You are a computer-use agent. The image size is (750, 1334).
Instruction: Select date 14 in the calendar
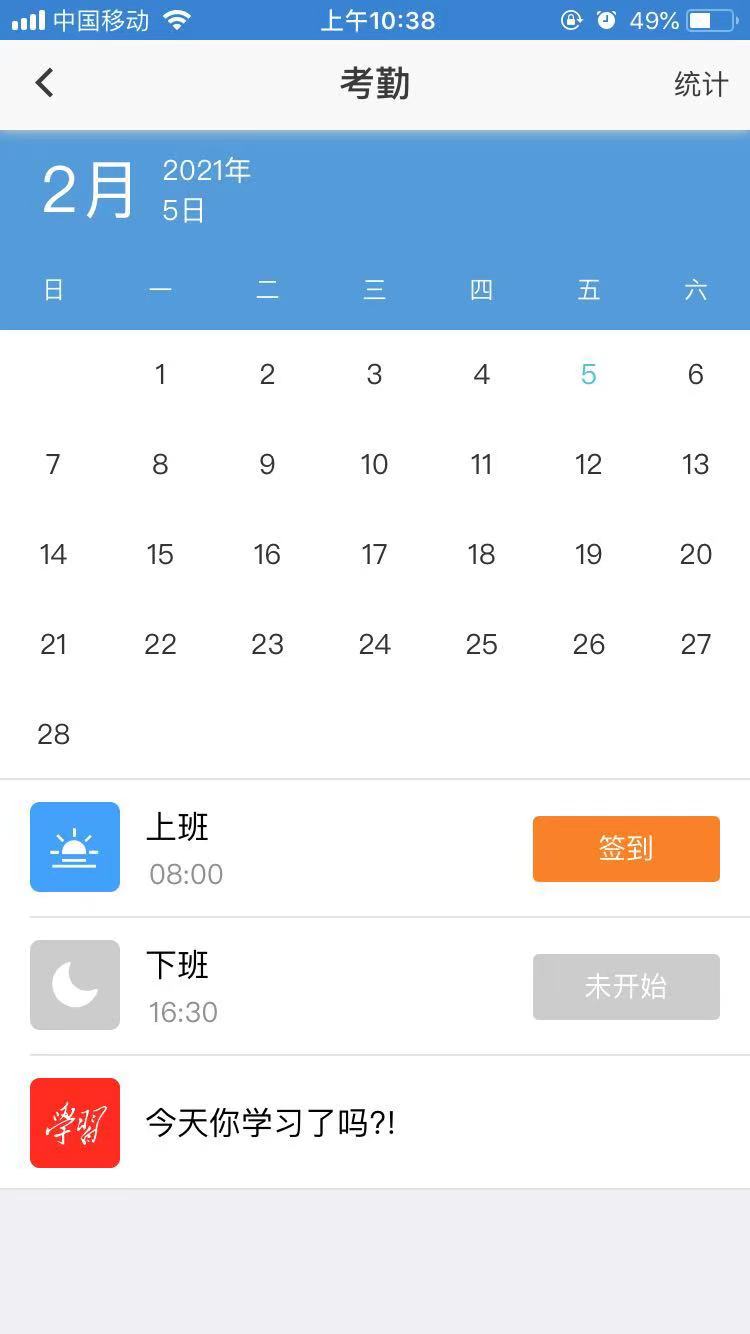point(53,554)
